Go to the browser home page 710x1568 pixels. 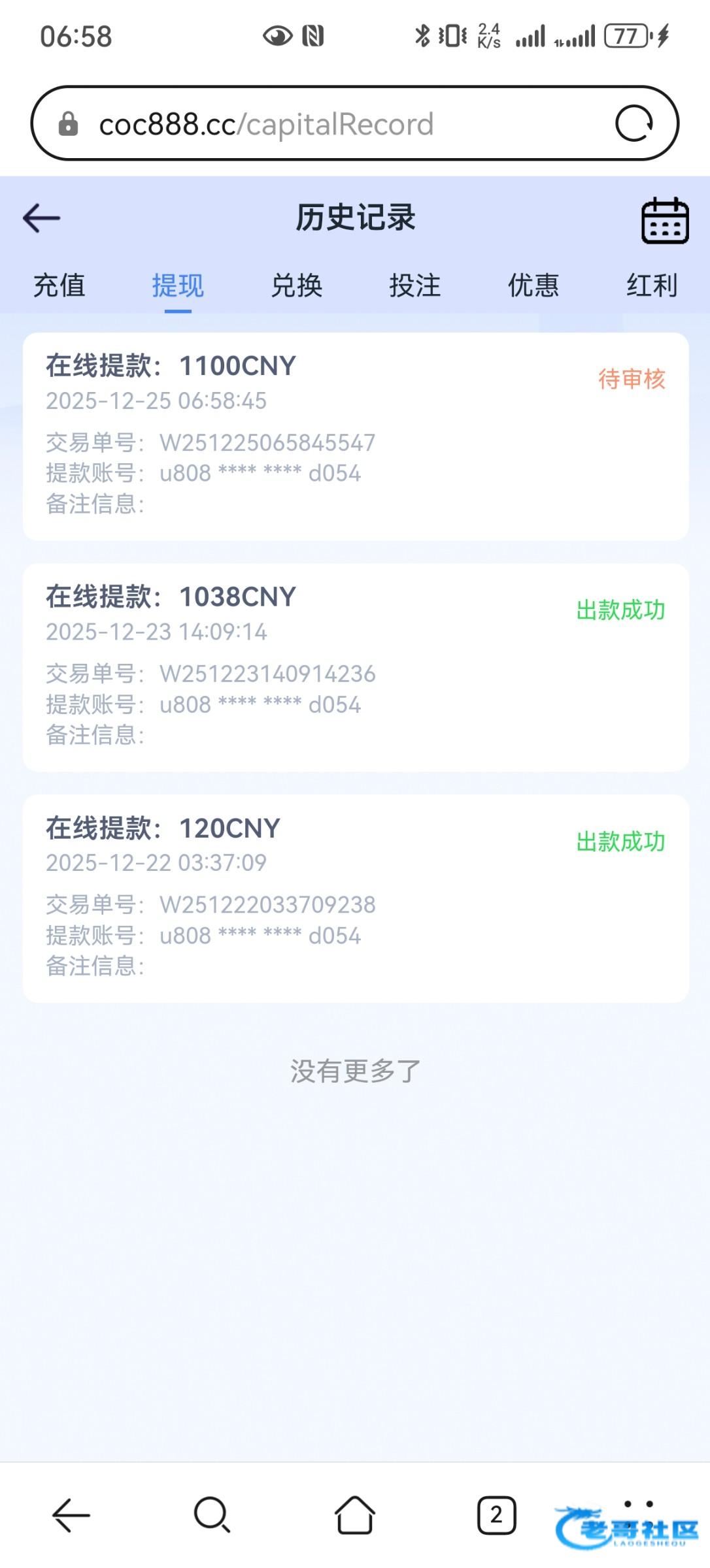coord(354,1514)
